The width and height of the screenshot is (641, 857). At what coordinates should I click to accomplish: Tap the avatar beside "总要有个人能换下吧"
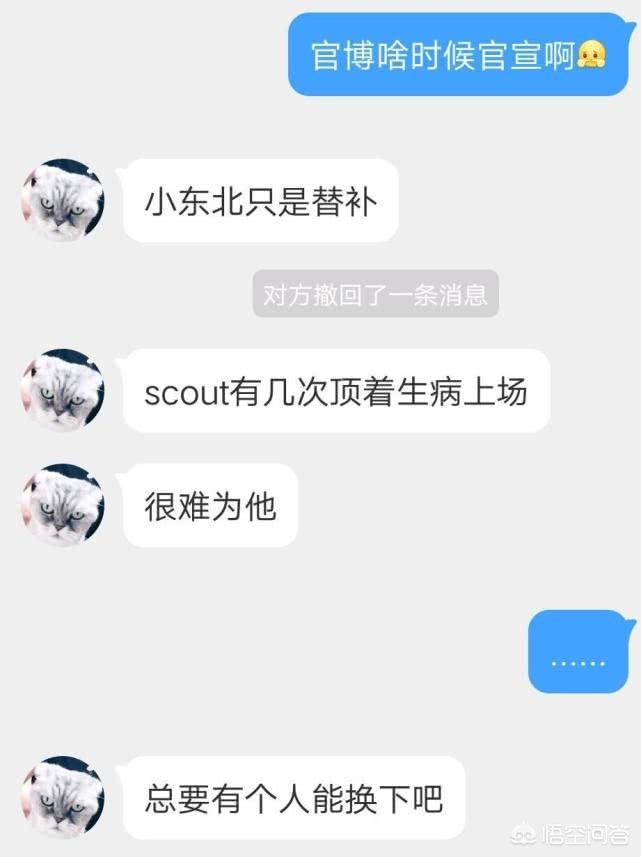click(x=62, y=797)
